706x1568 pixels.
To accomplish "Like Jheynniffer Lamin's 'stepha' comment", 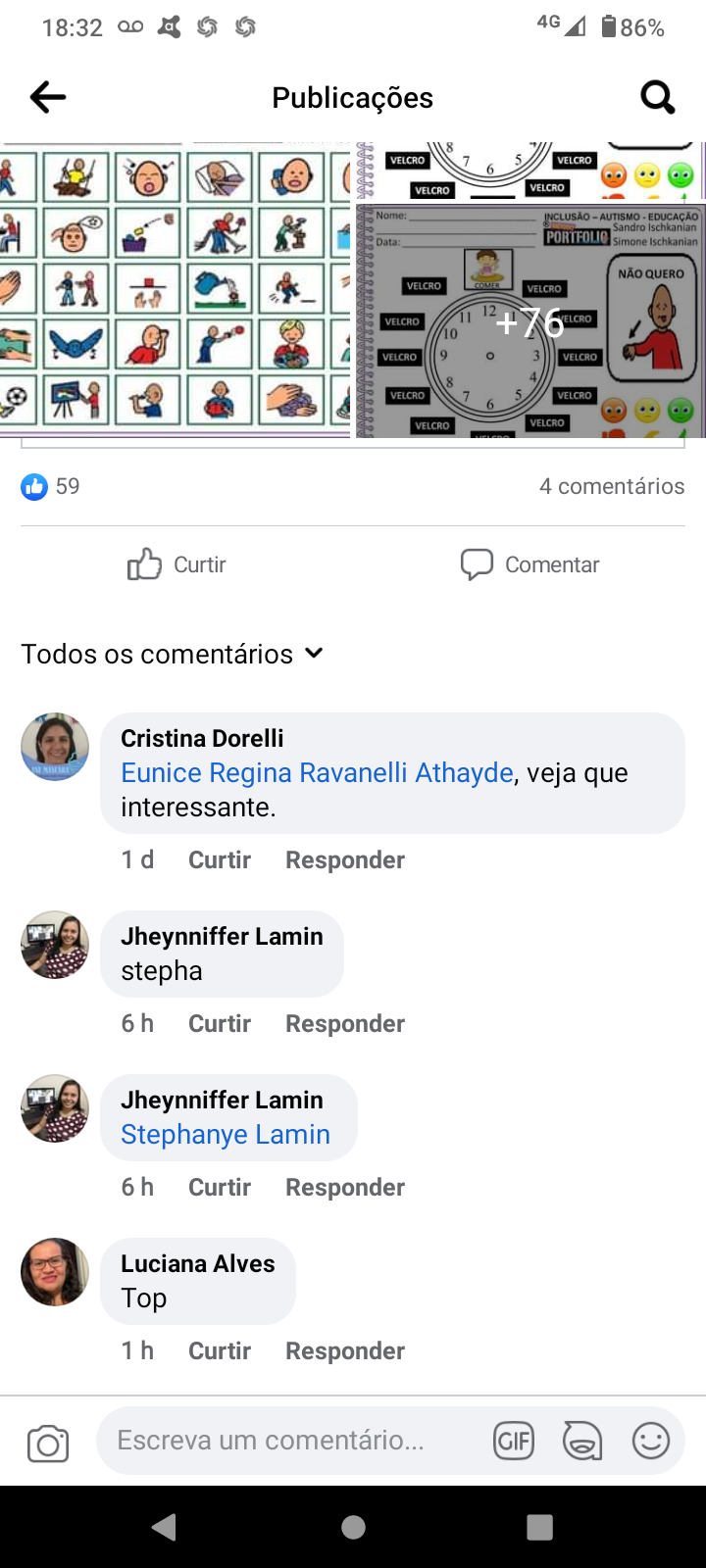I will click(x=220, y=1023).
